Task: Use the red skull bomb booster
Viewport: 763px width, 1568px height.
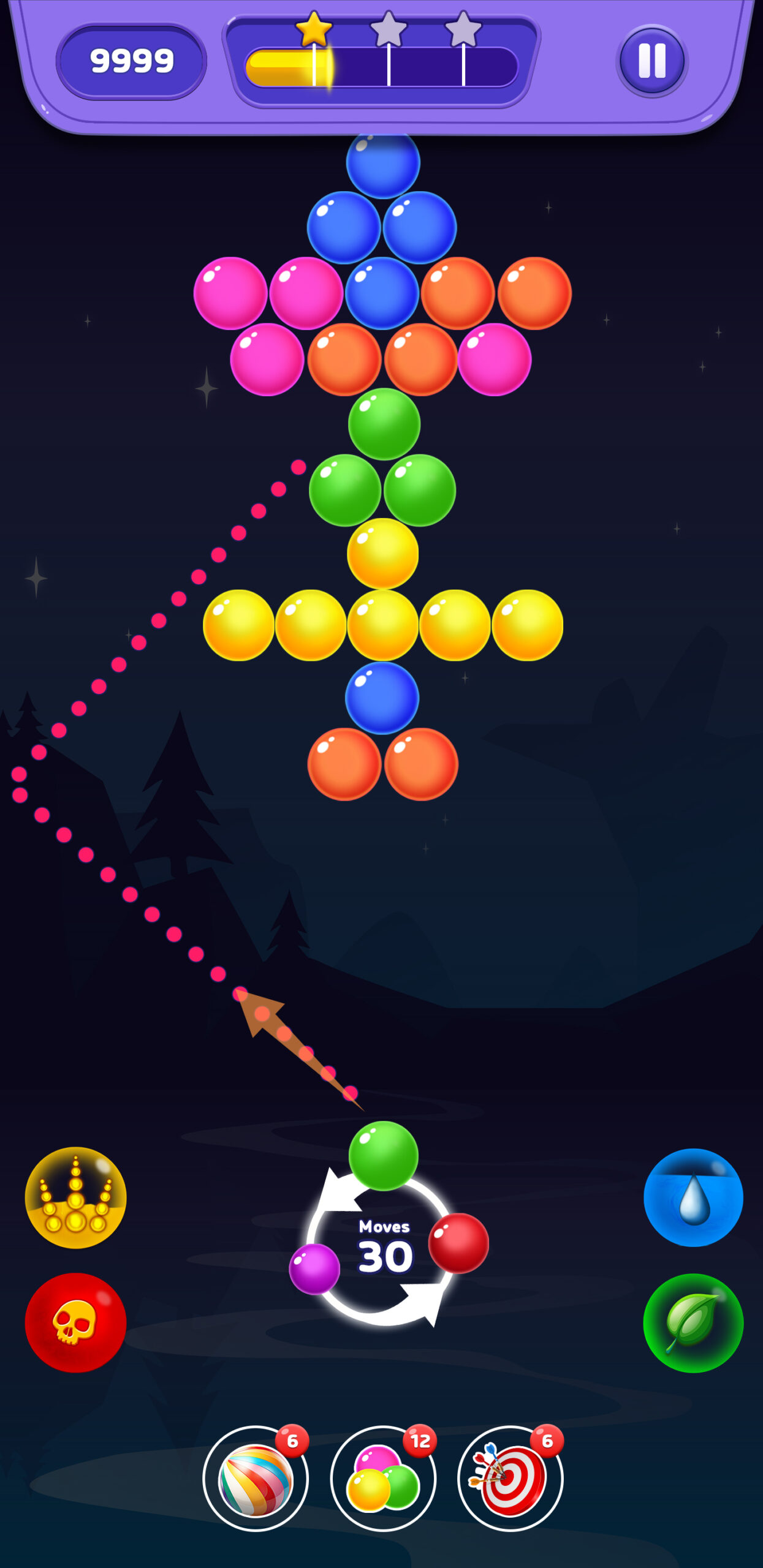Action: [x=75, y=1322]
